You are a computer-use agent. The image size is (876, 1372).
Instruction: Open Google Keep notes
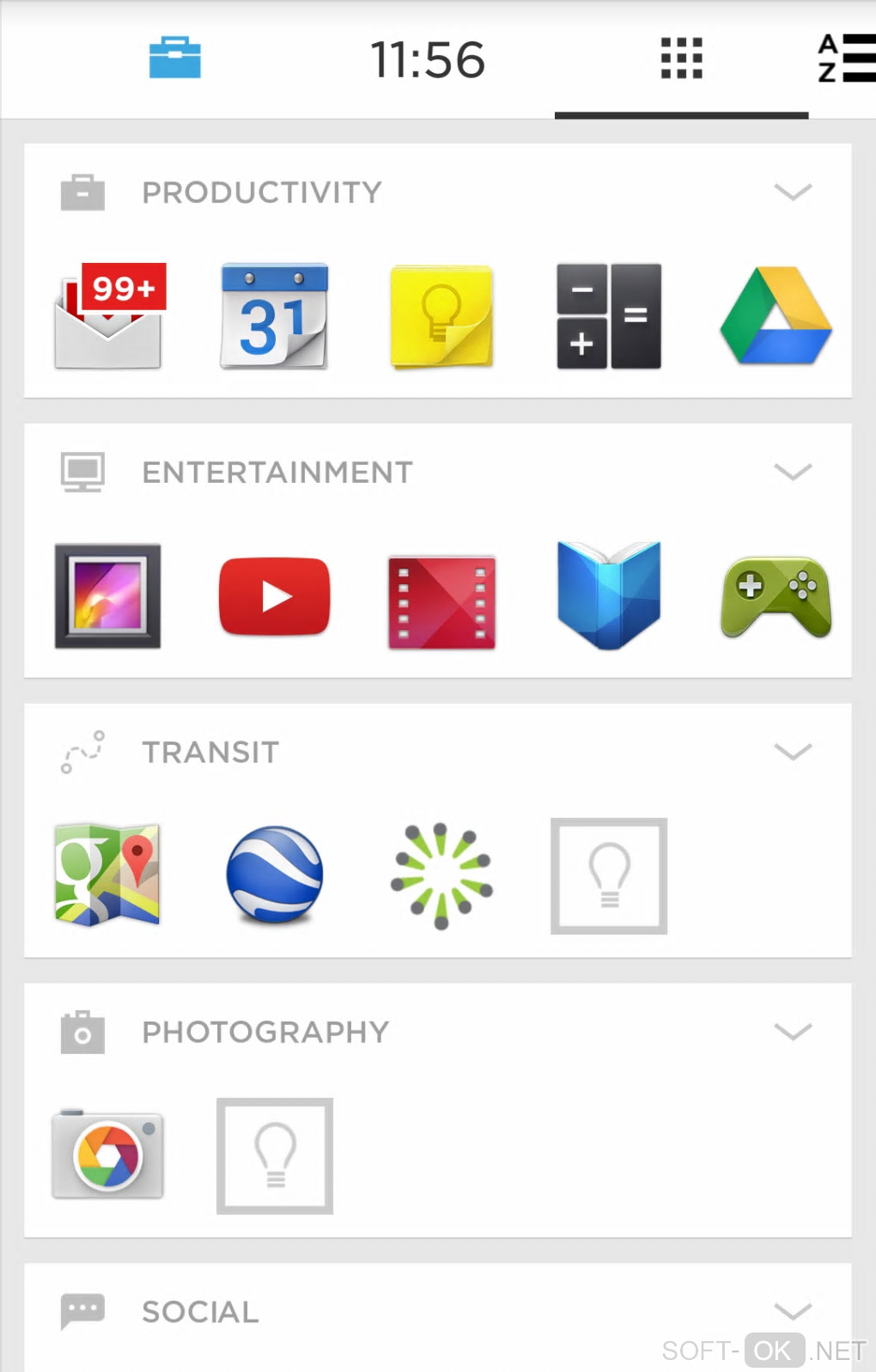point(441,317)
